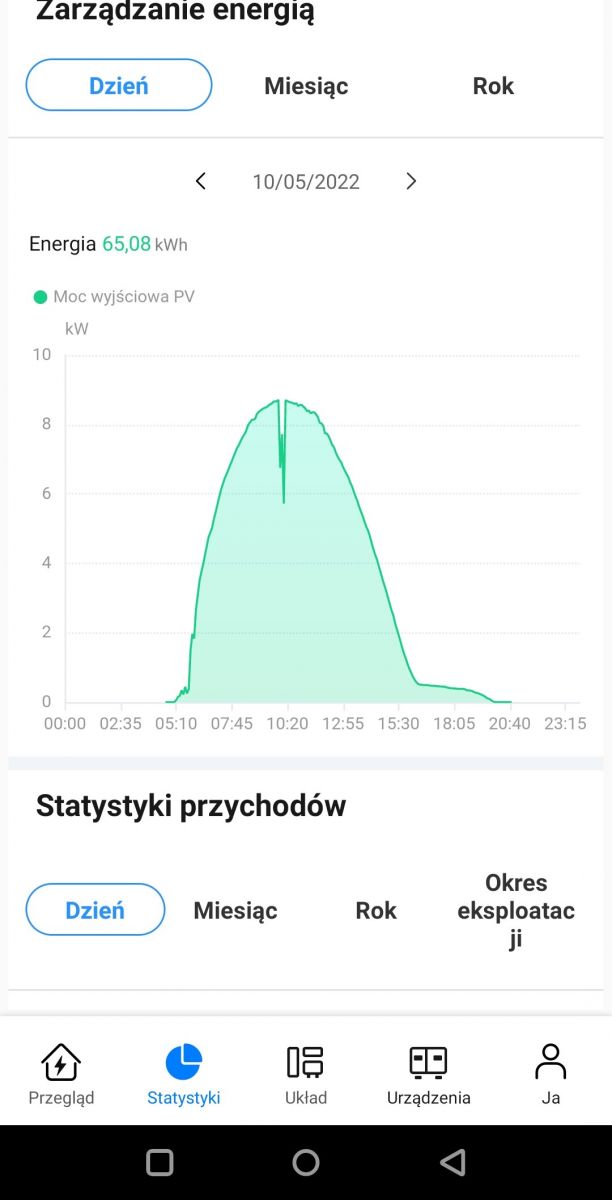Go to previous day with left arrow

pyautogui.click(x=201, y=181)
